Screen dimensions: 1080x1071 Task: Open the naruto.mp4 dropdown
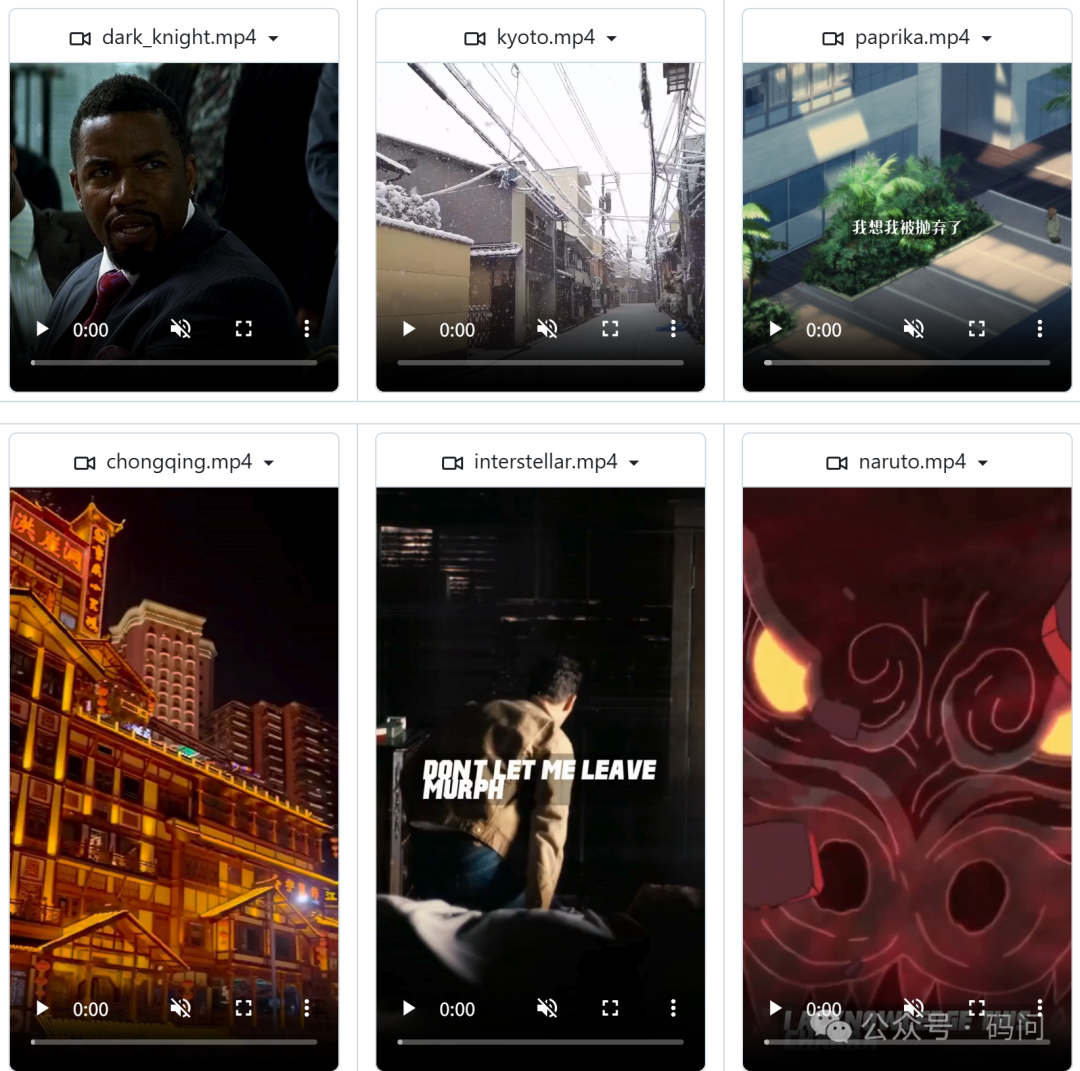coord(982,463)
